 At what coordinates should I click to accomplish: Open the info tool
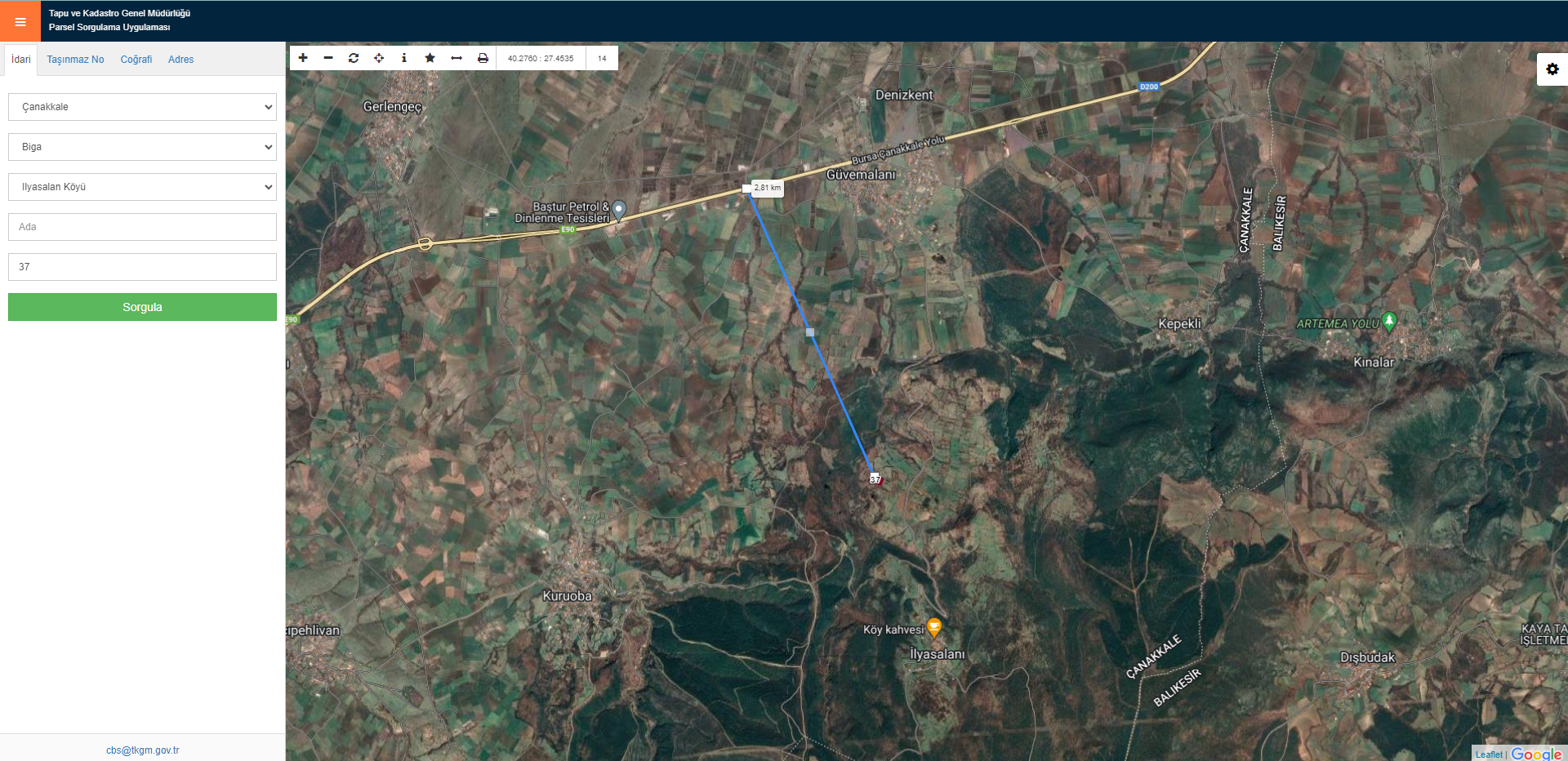[x=404, y=58]
